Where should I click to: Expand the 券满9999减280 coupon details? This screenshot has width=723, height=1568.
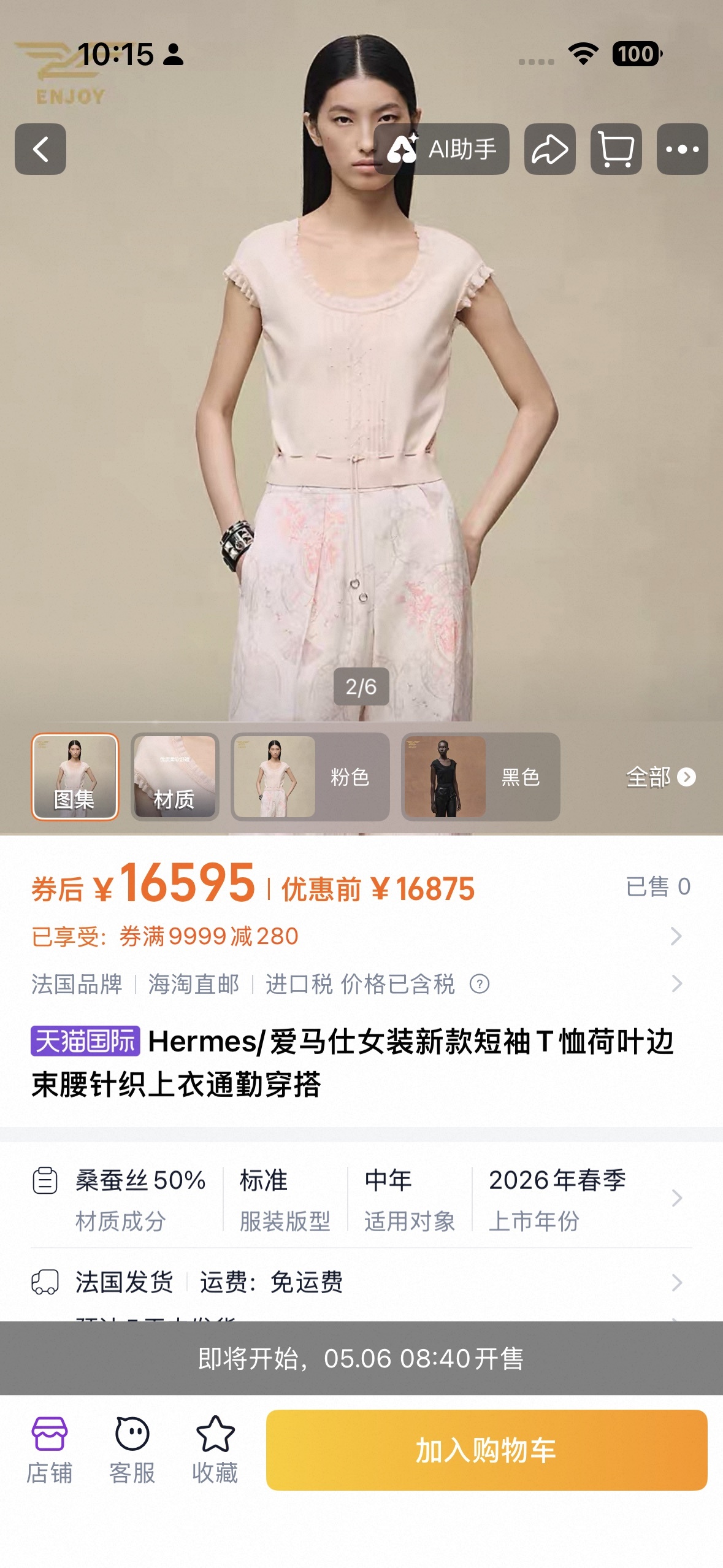(x=356, y=936)
